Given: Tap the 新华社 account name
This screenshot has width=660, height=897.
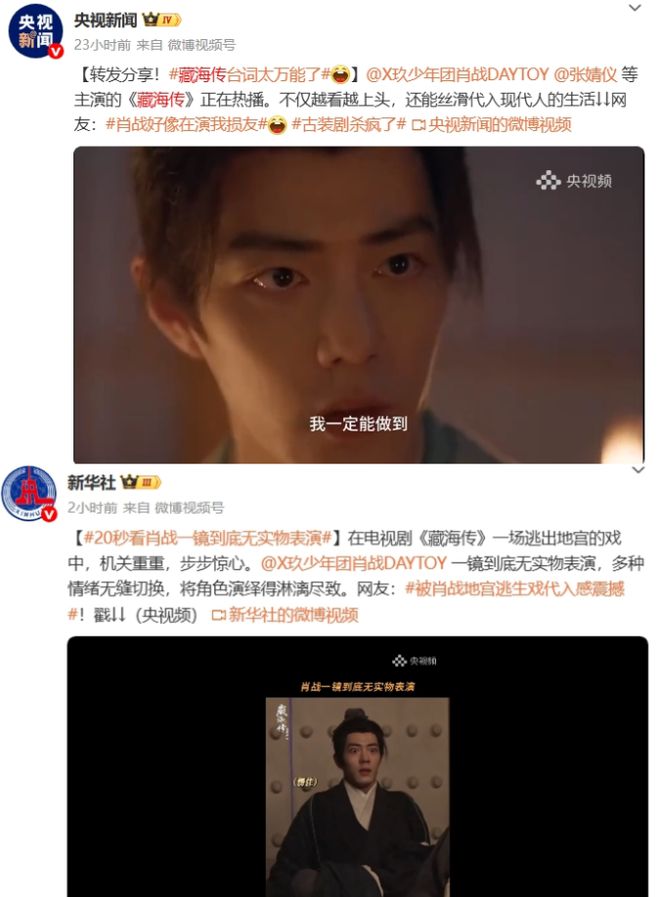Looking at the screenshot, I should click(x=91, y=482).
